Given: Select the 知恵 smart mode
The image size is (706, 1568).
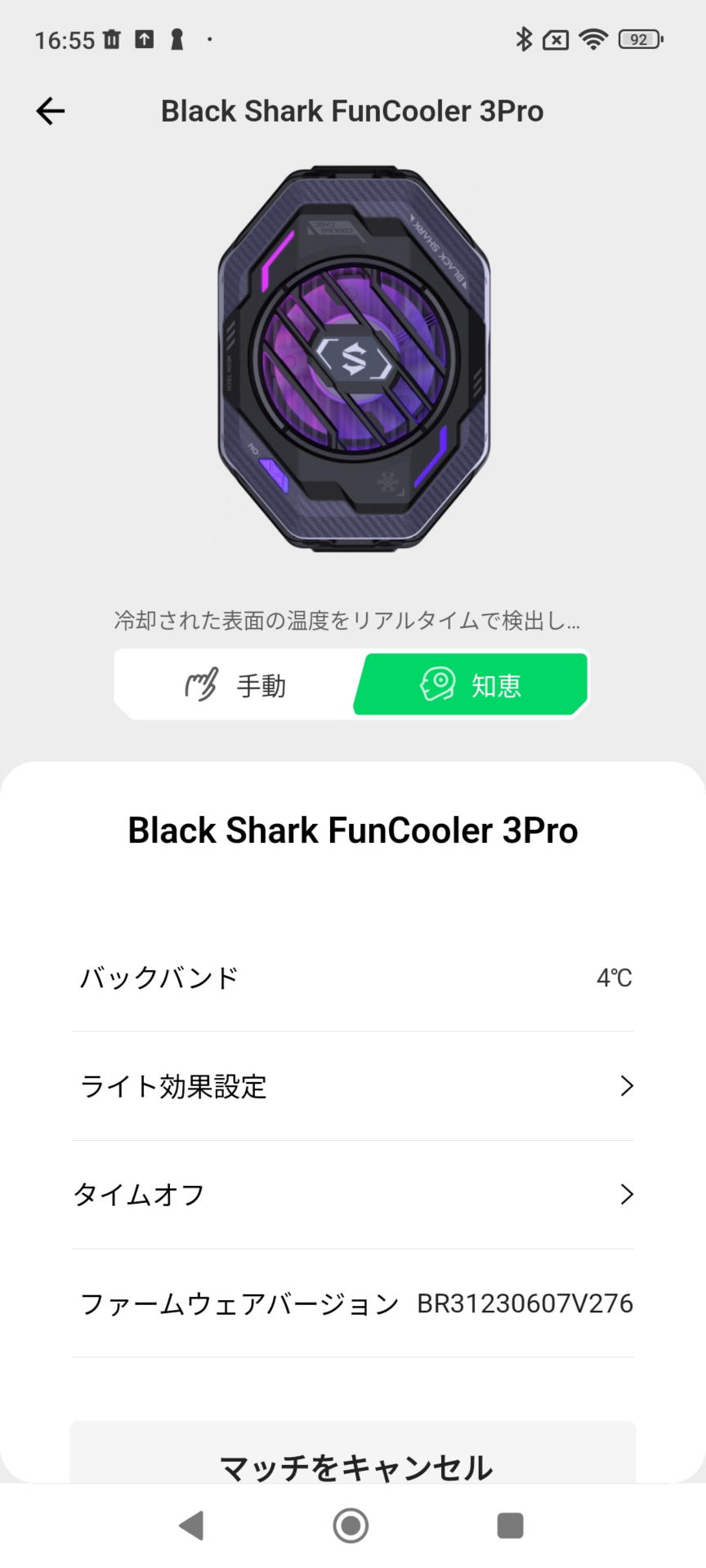Looking at the screenshot, I should (471, 685).
